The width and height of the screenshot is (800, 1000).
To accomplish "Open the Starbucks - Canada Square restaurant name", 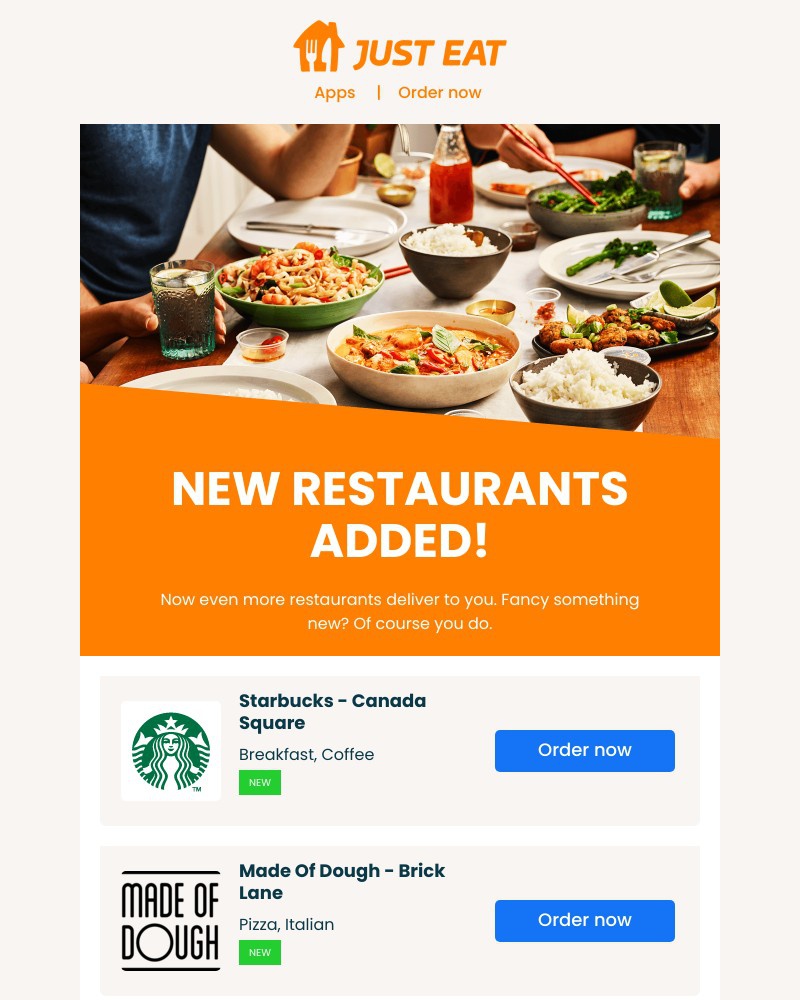I will coord(332,711).
